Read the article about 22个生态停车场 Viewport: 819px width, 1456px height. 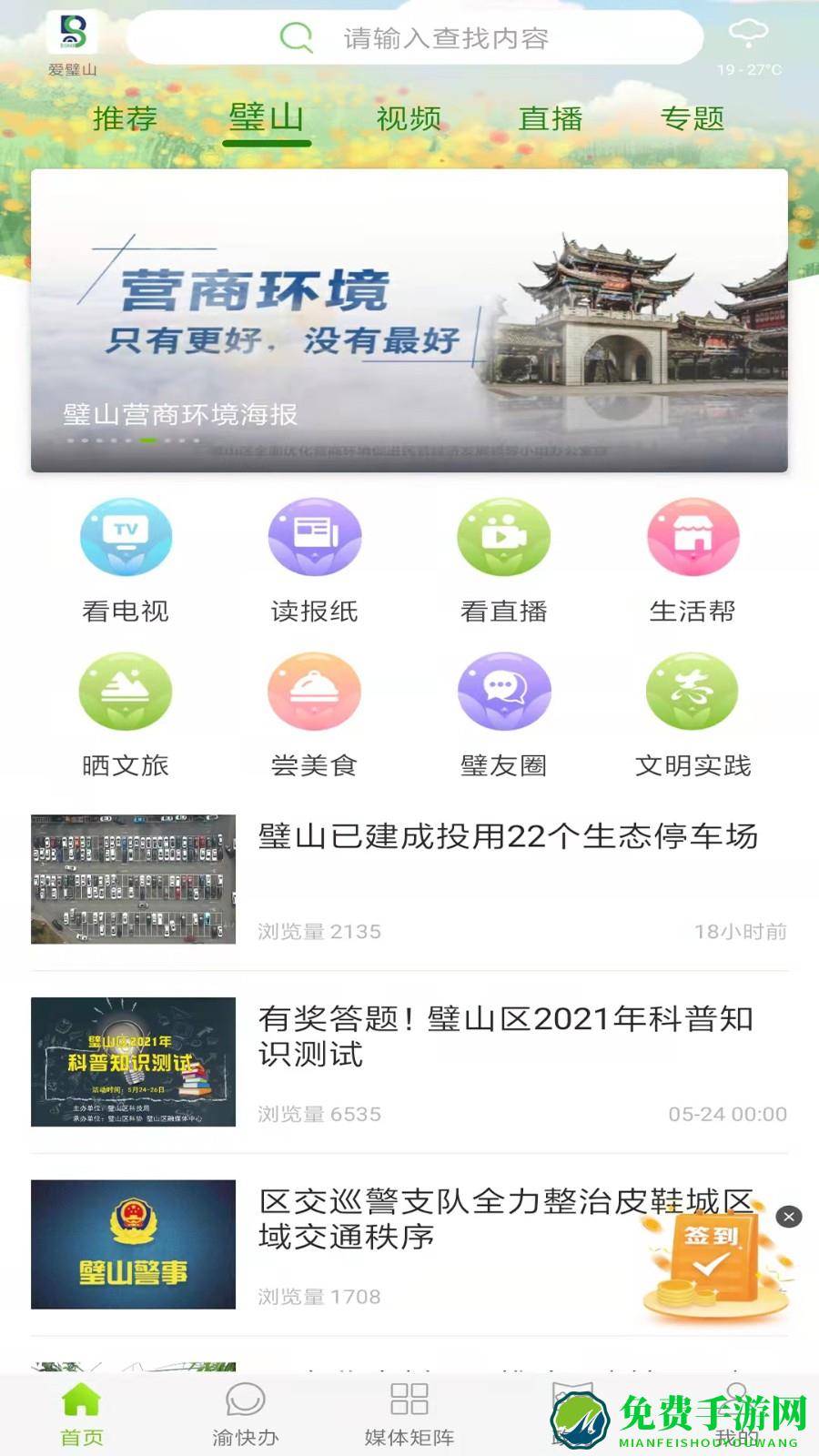pyautogui.click(x=508, y=837)
